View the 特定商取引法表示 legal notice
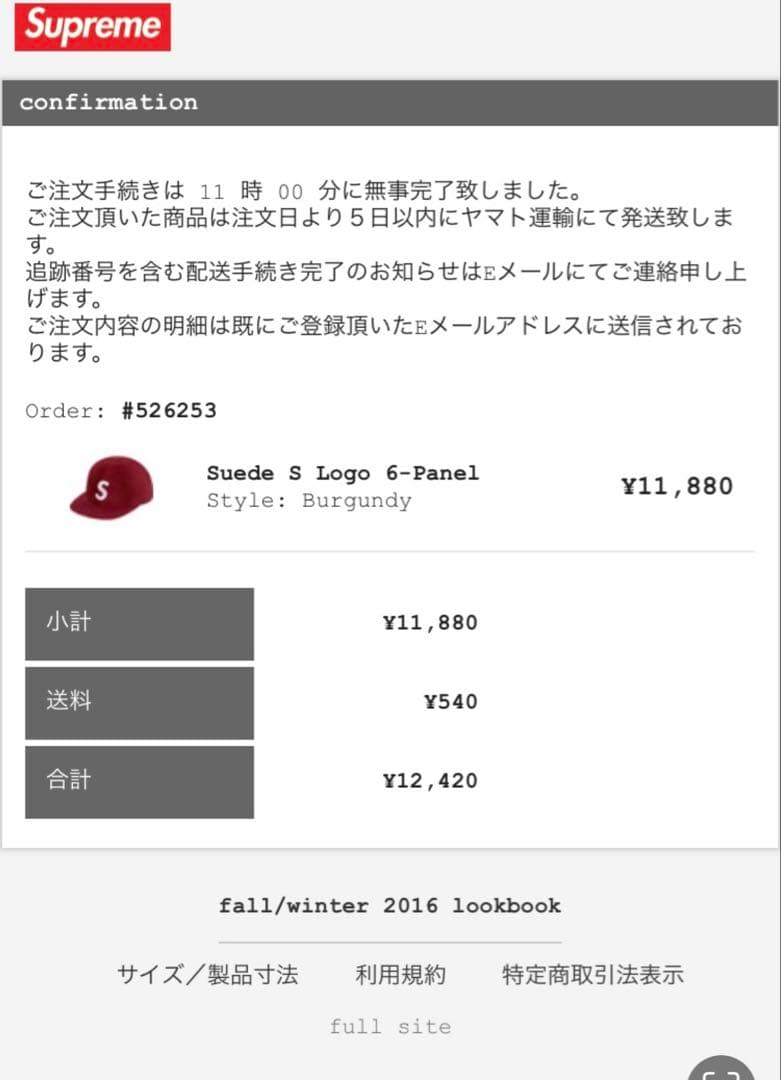The width and height of the screenshot is (781, 1080). (x=592, y=975)
